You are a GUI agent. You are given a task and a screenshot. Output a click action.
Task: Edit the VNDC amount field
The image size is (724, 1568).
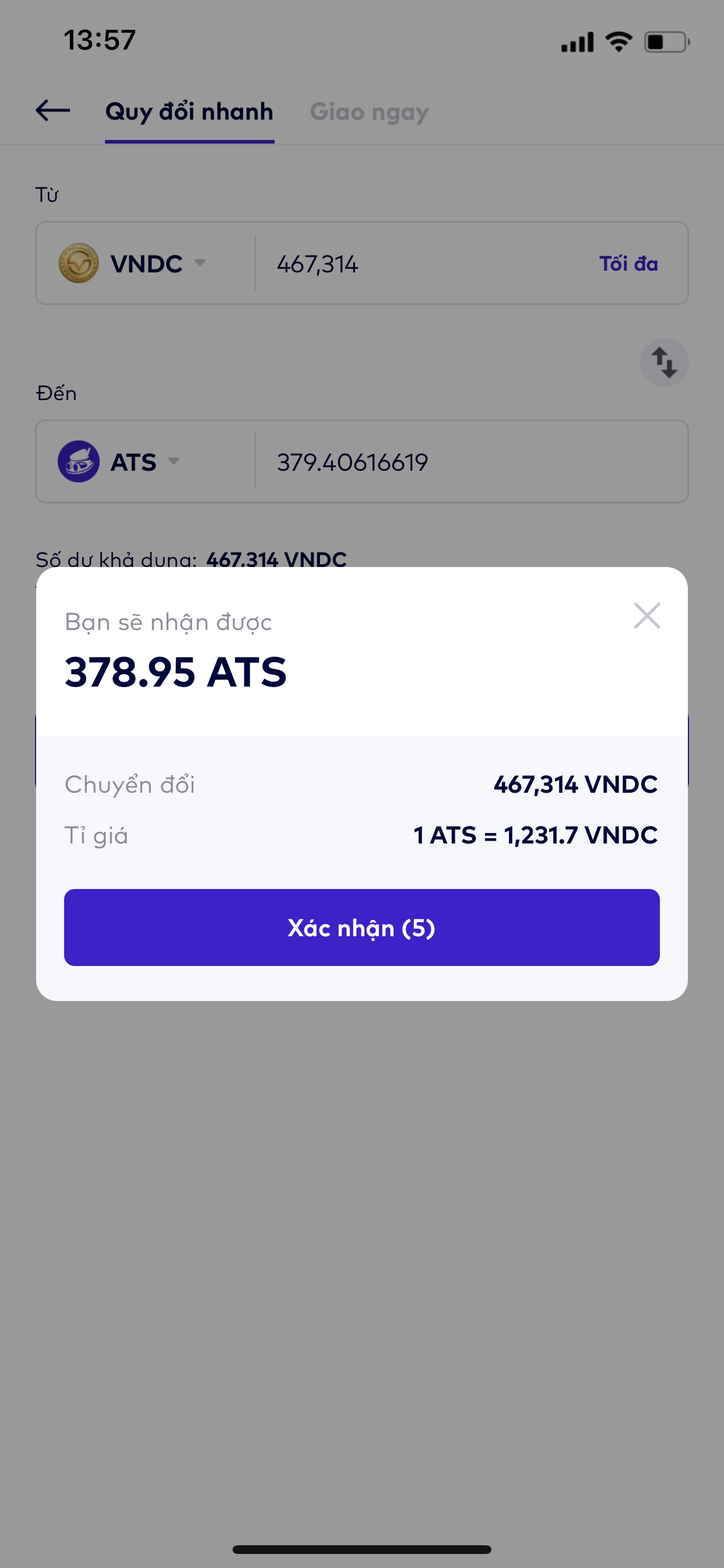pyautogui.click(x=414, y=264)
